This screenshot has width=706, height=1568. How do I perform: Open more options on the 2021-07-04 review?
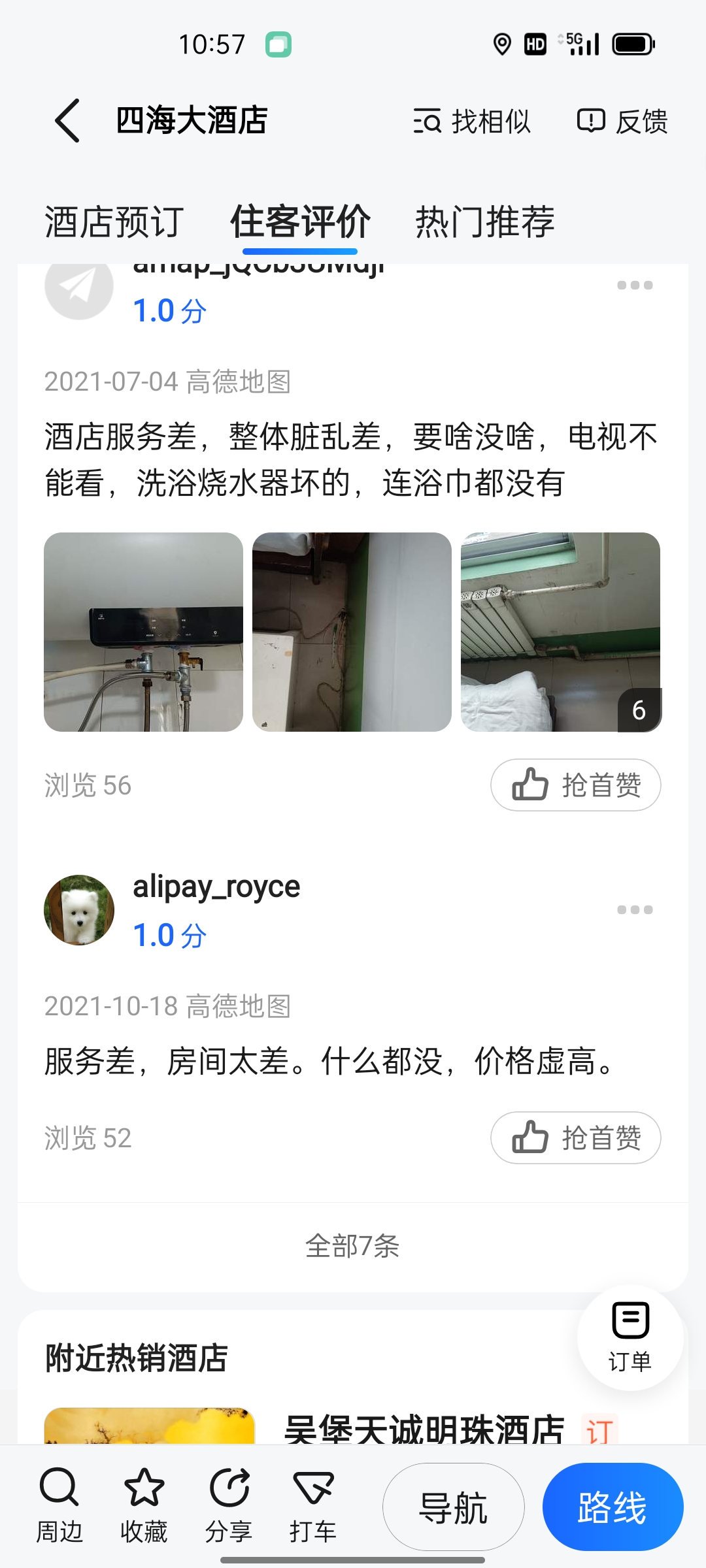(635, 286)
